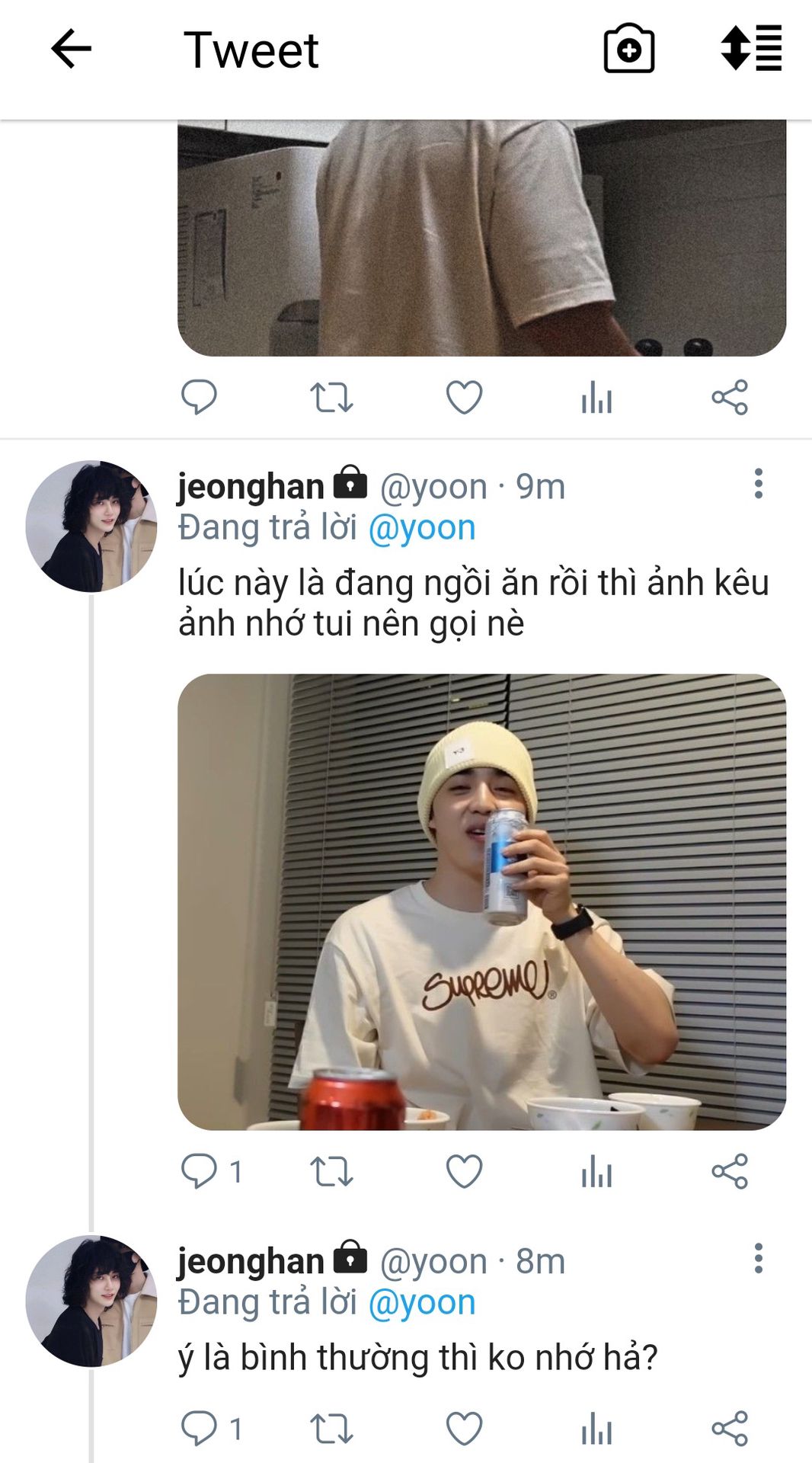Share jeonghan's 8m tweet
Image resolution: width=812 pixels, height=1463 pixels.
click(x=730, y=1428)
